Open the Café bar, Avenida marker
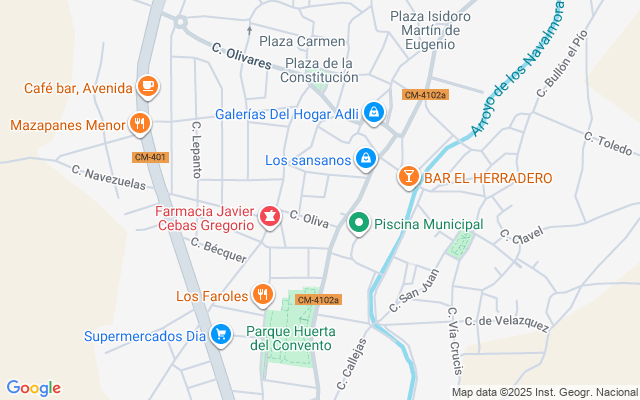 147,87
